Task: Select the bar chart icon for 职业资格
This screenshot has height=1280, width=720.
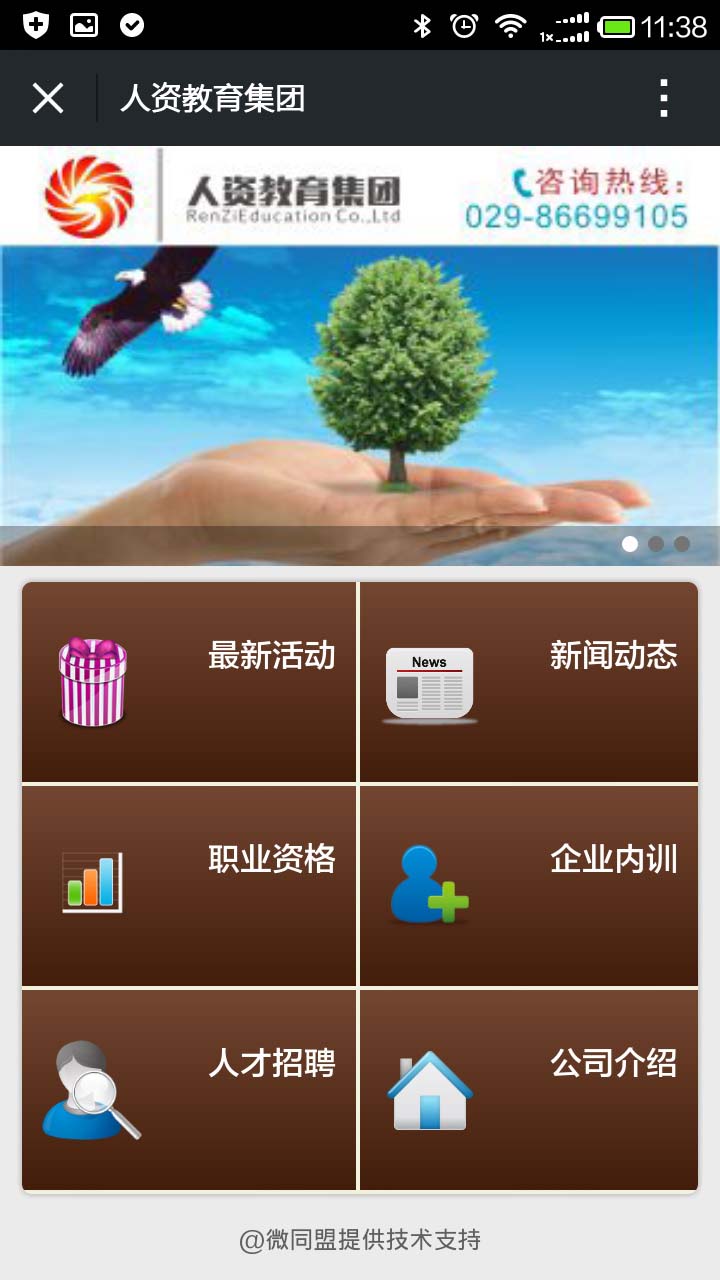Action: [90, 882]
